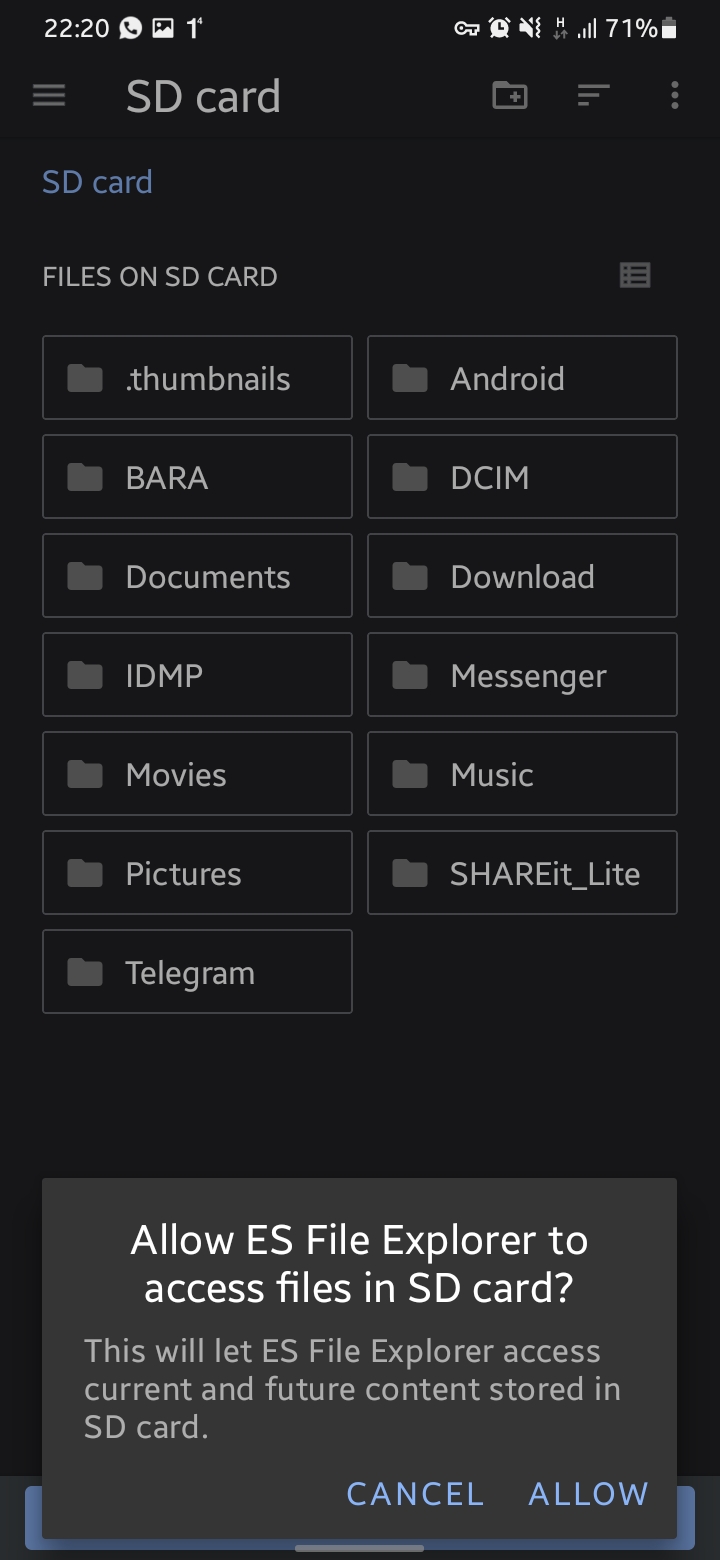Create a new folder
The height and width of the screenshot is (1560, 720).
pyautogui.click(x=510, y=96)
